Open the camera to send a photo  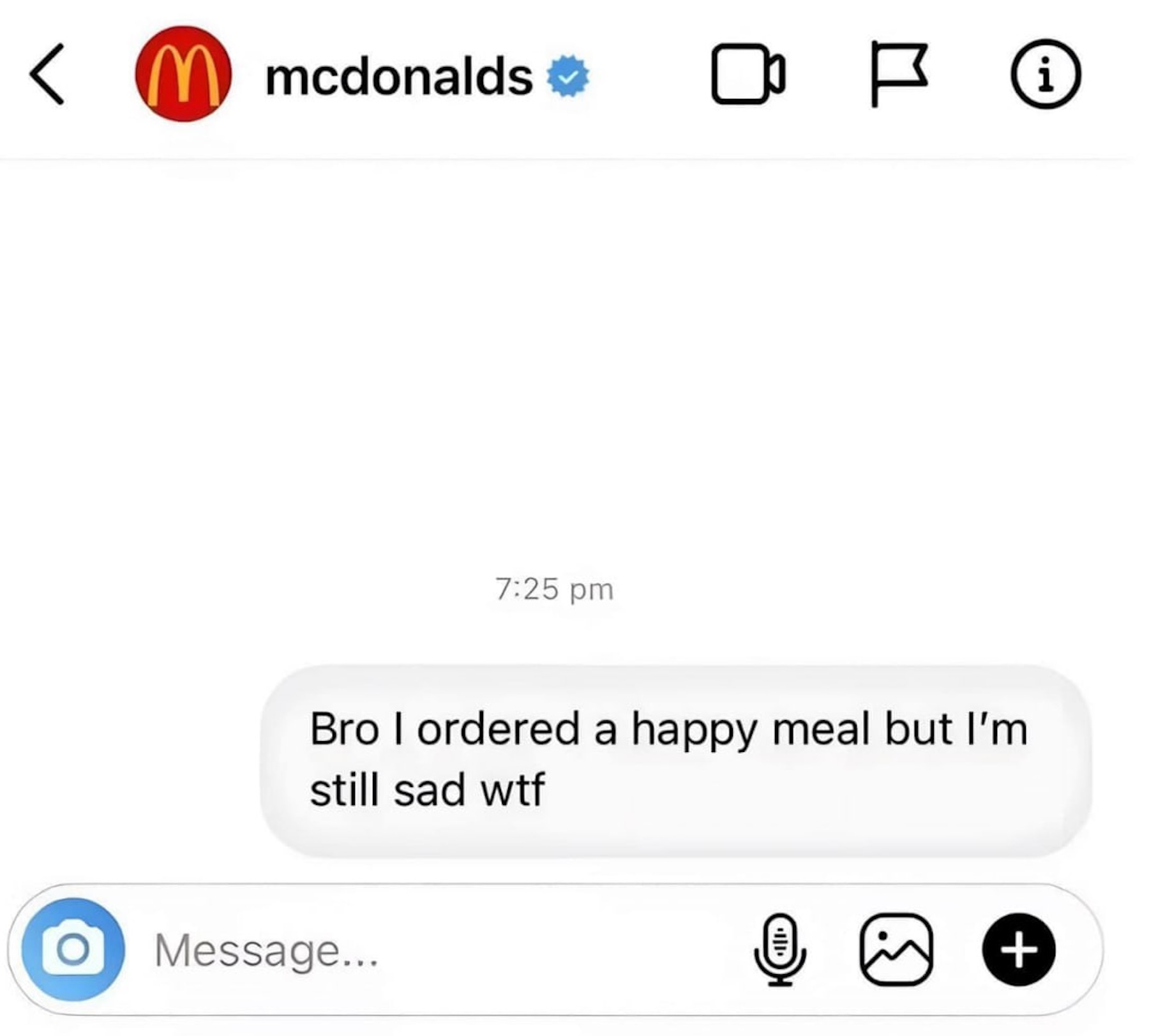pos(73,949)
